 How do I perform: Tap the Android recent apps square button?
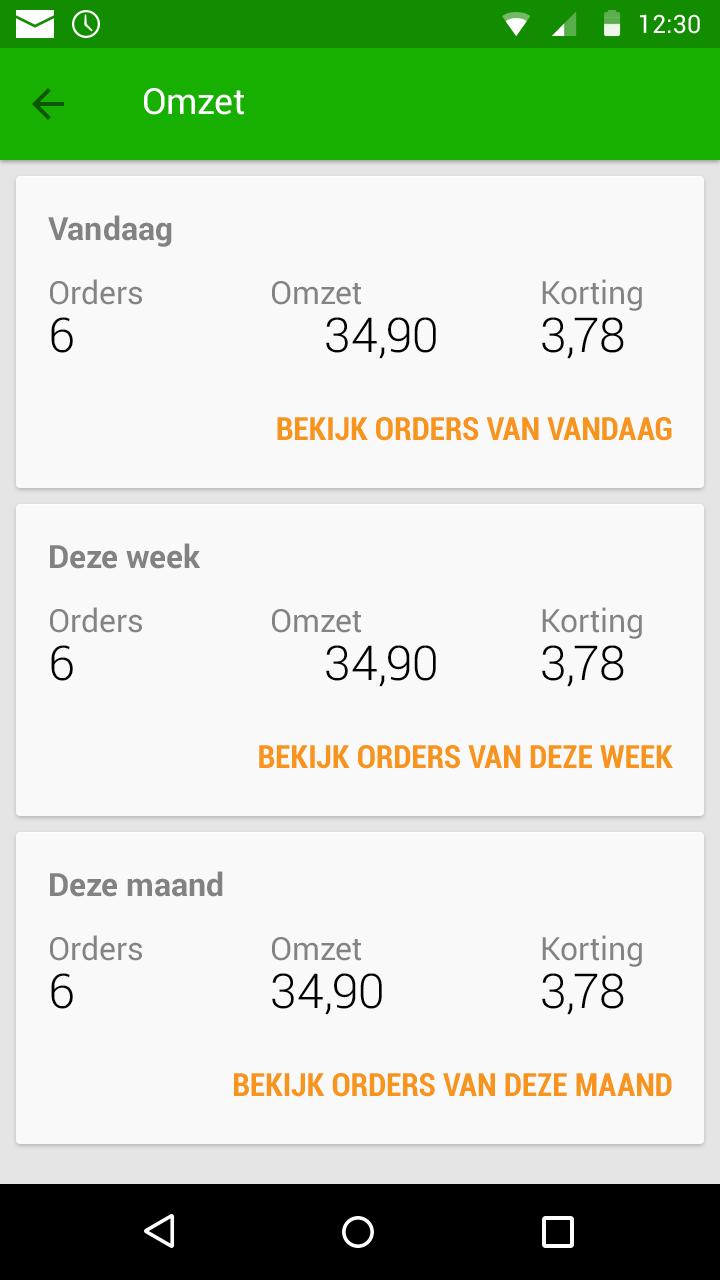pos(557,1231)
